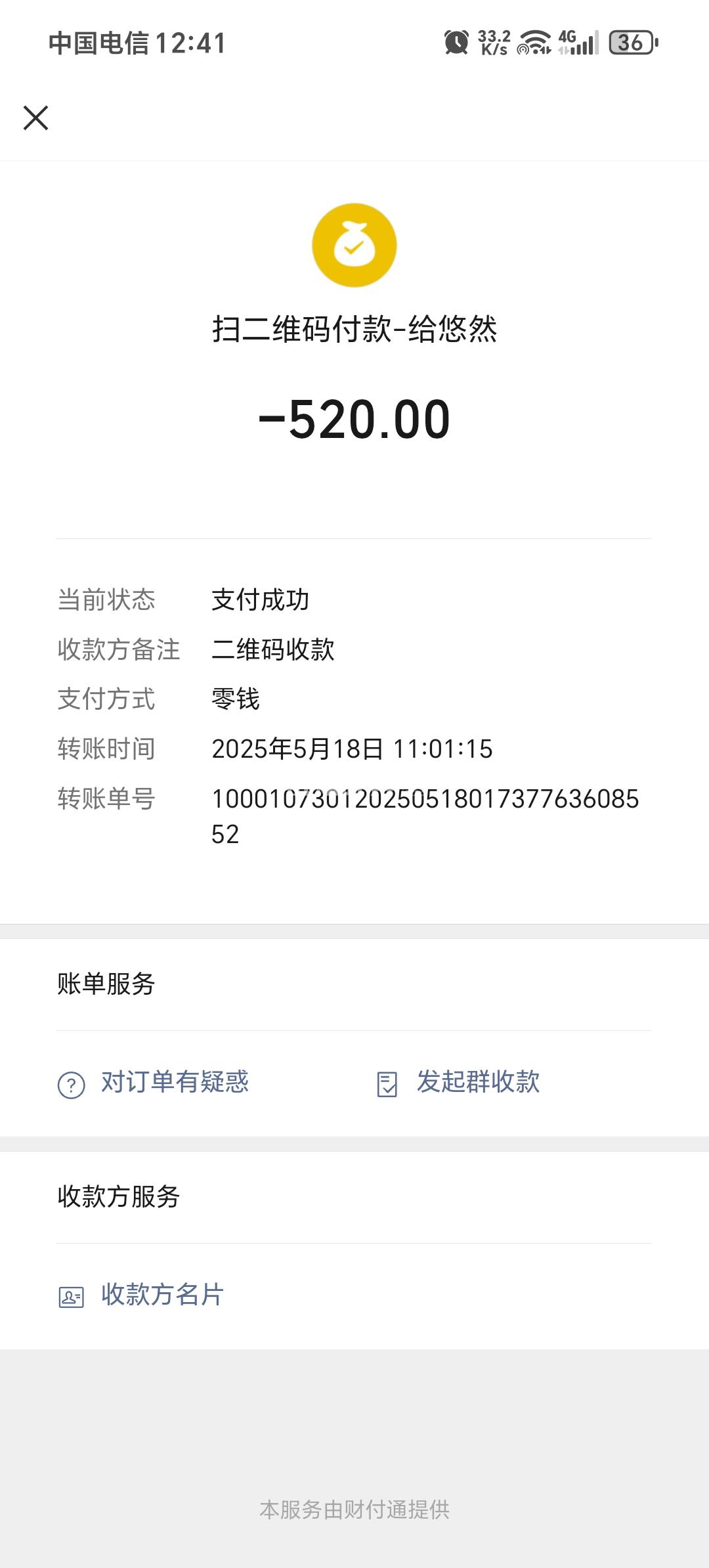View the payee's card 收款方名片
Image resolution: width=709 pixels, height=1568 pixels.
(161, 1296)
